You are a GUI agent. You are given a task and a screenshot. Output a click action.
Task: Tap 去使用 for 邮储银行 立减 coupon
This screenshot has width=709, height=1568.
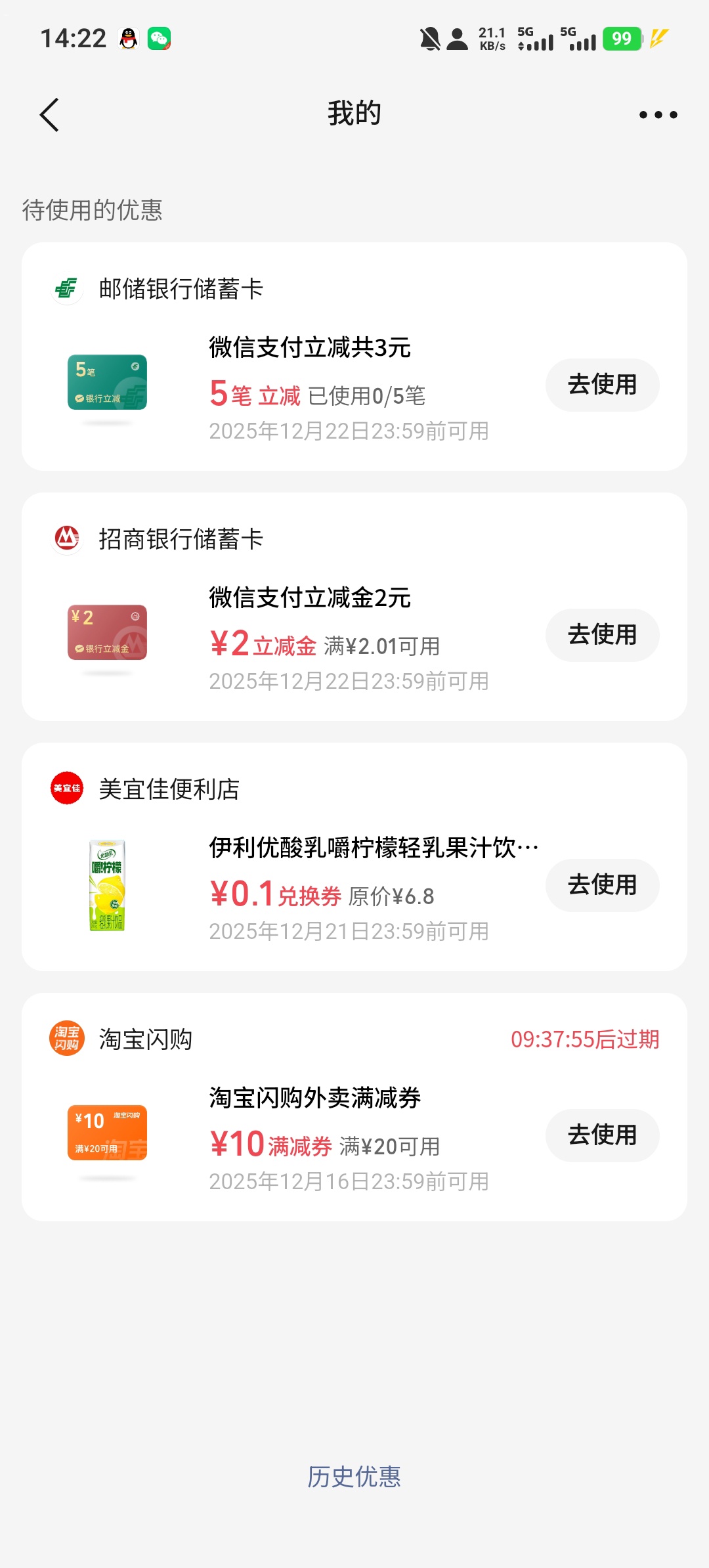pyautogui.click(x=602, y=385)
